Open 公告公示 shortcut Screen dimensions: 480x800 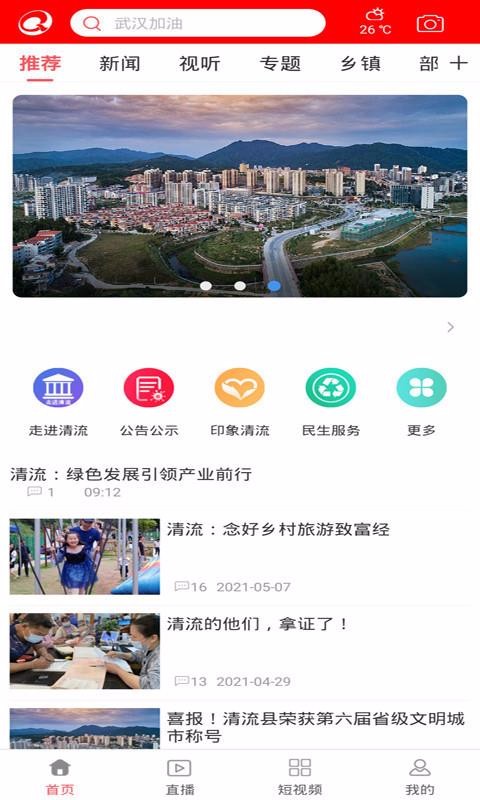pyautogui.click(x=149, y=403)
